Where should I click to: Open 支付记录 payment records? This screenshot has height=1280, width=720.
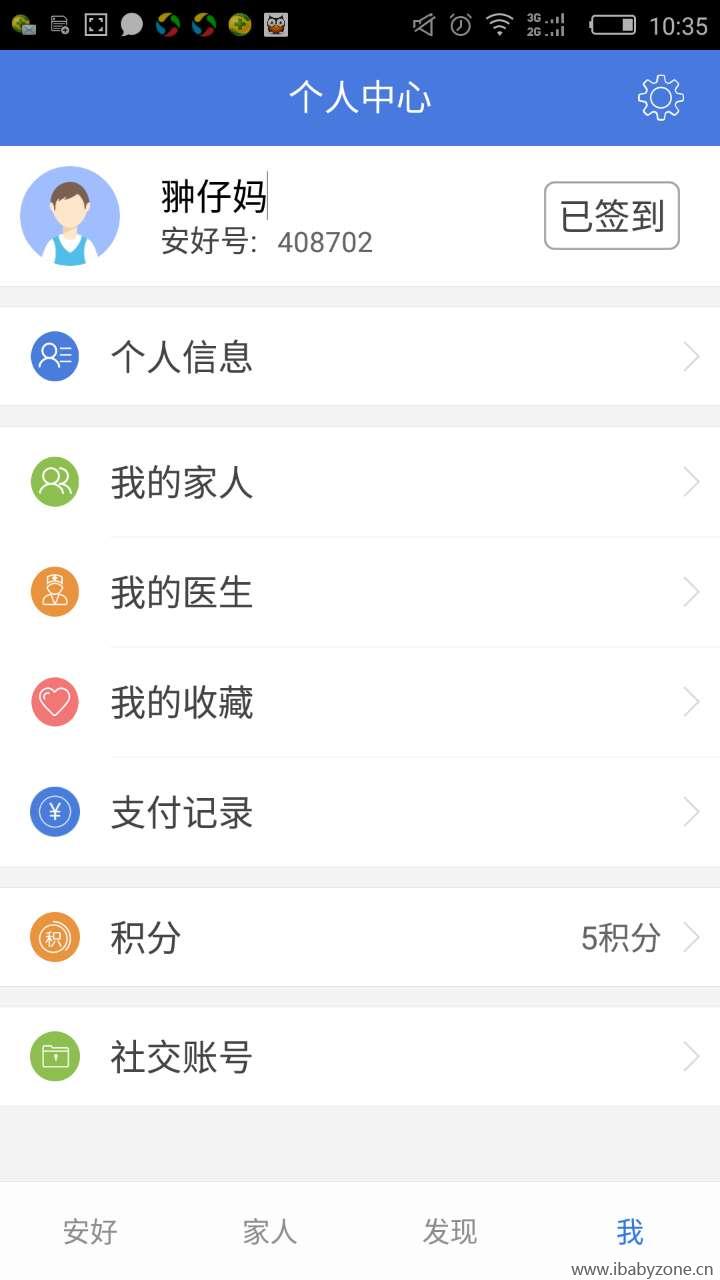360,812
